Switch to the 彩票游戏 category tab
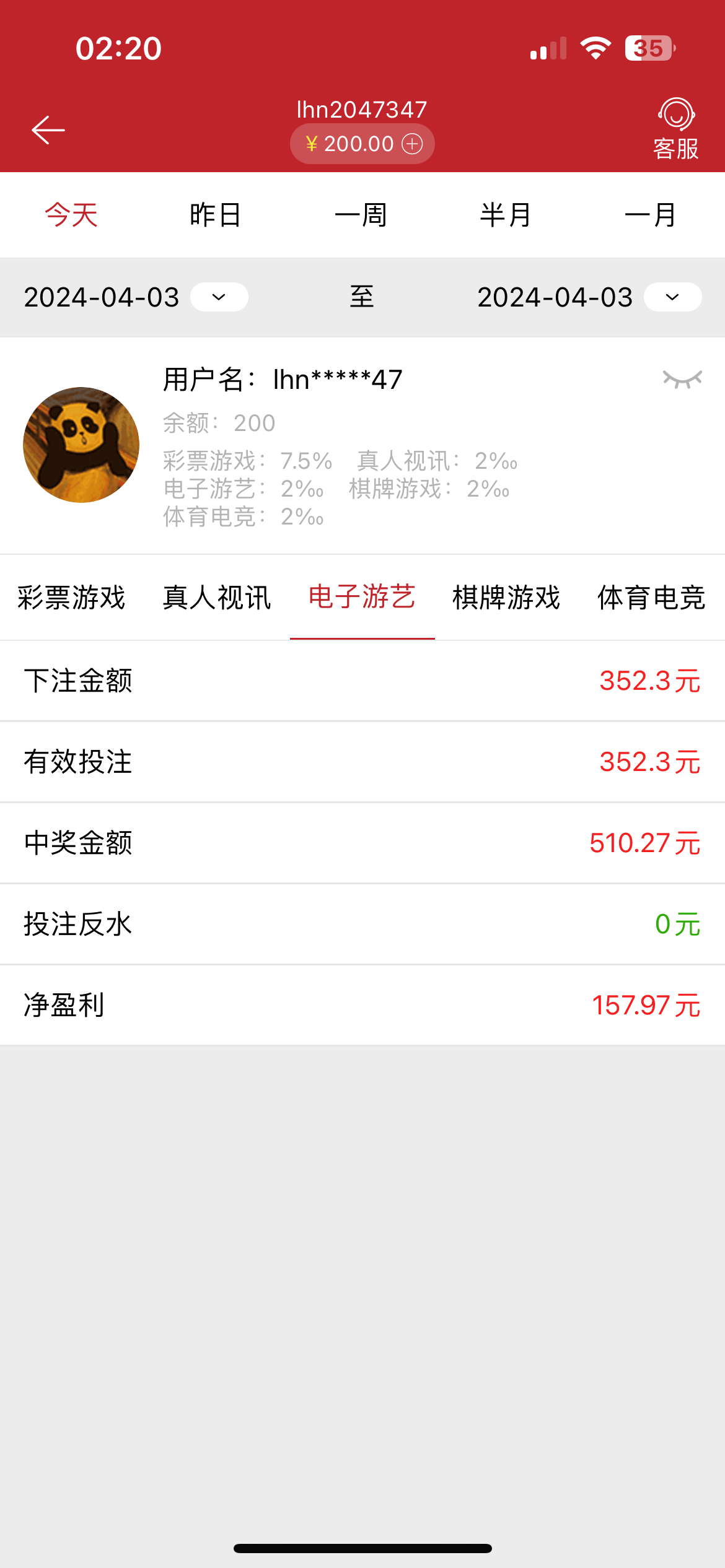The height and width of the screenshot is (1568, 725). (72, 598)
